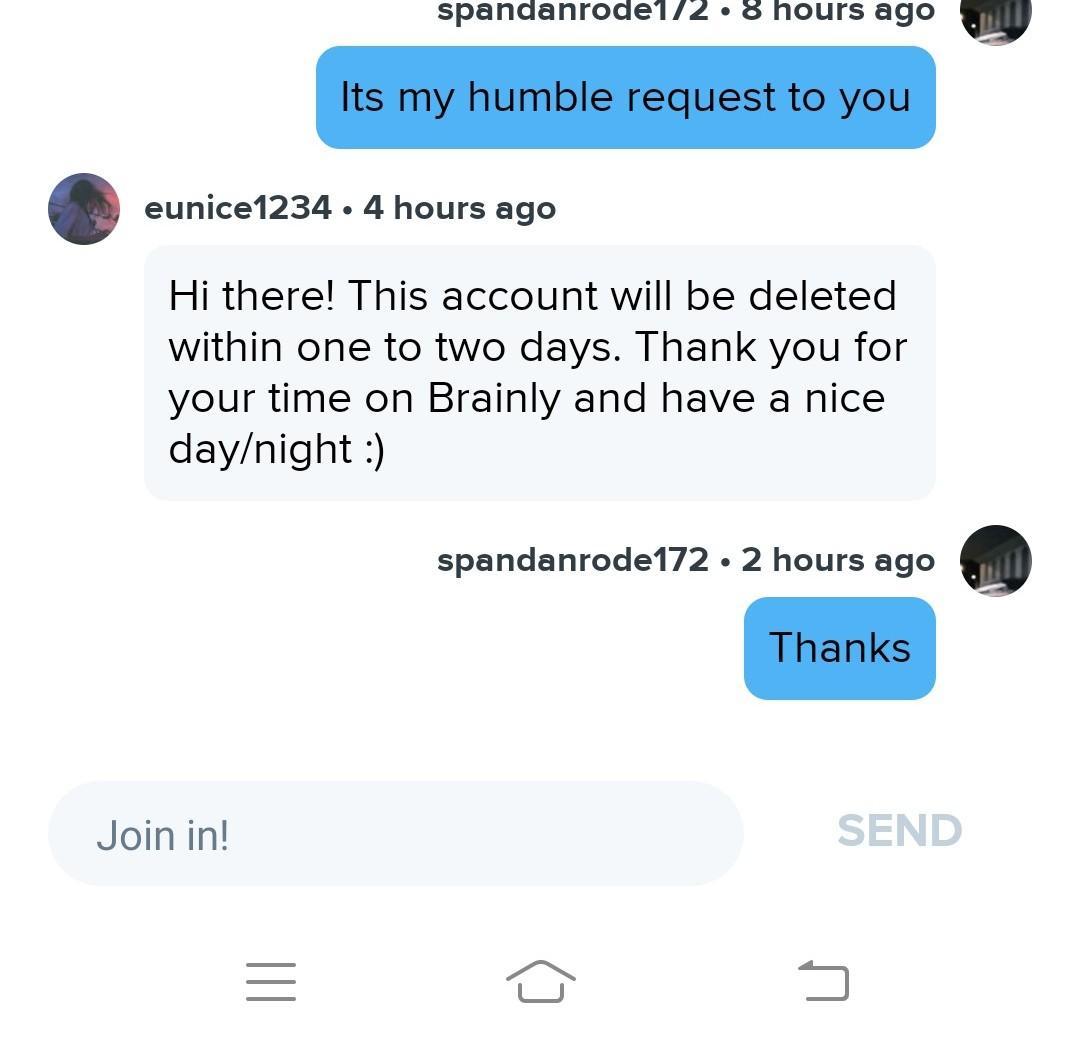
Task: Tap the SEND button
Action: (899, 831)
